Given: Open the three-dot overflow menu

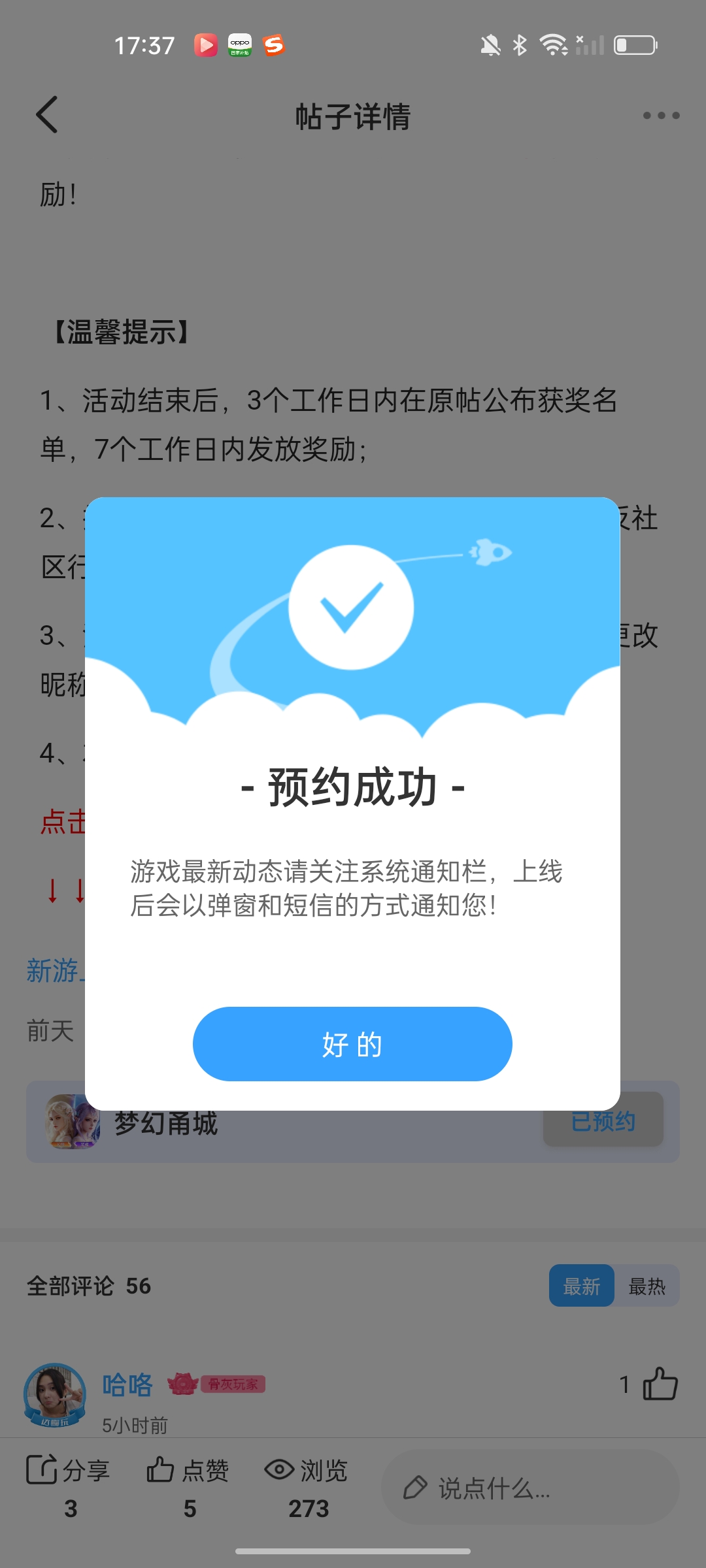Looking at the screenshot, I should [661, 116].
